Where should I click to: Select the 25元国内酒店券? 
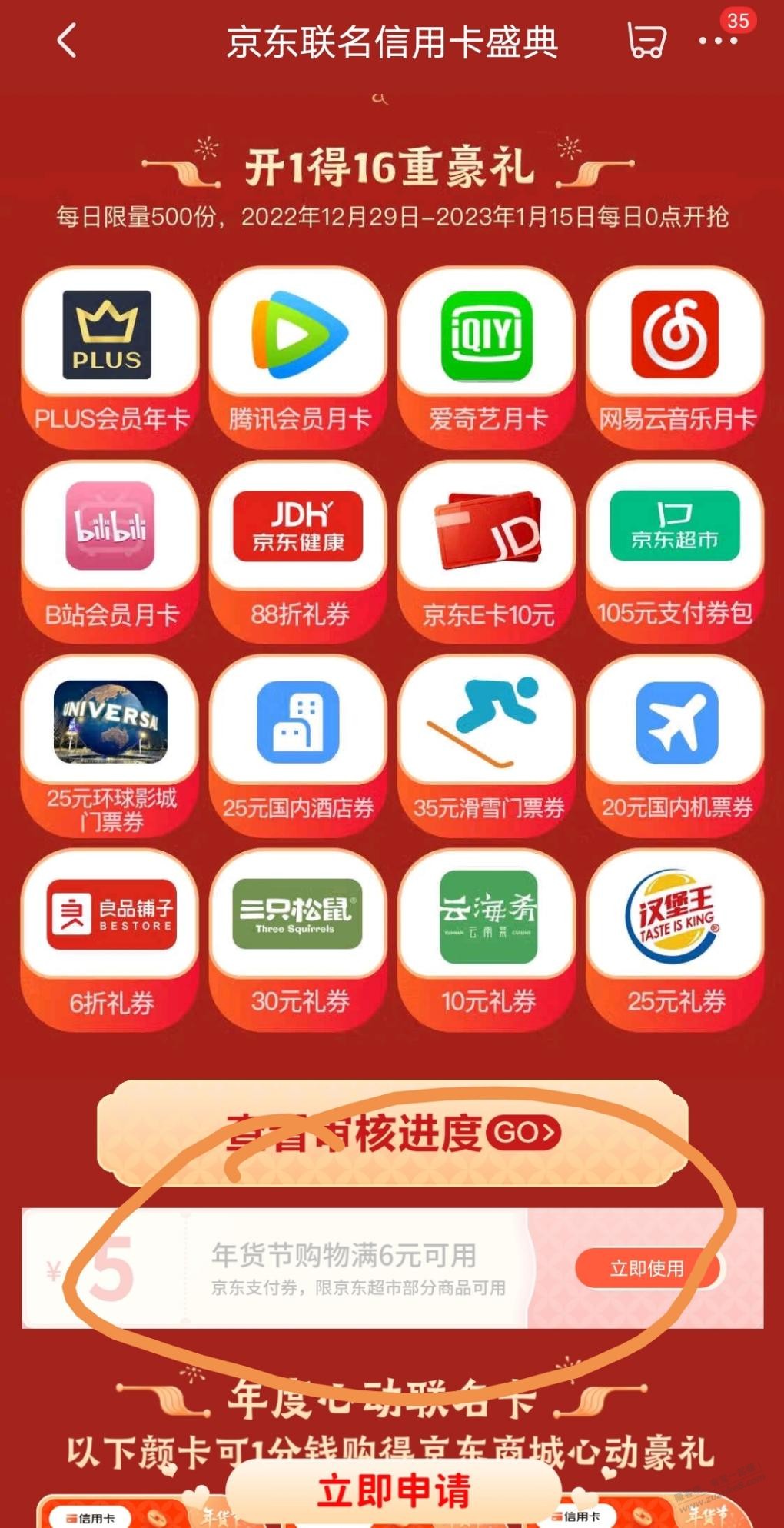[x=298, y=746]
